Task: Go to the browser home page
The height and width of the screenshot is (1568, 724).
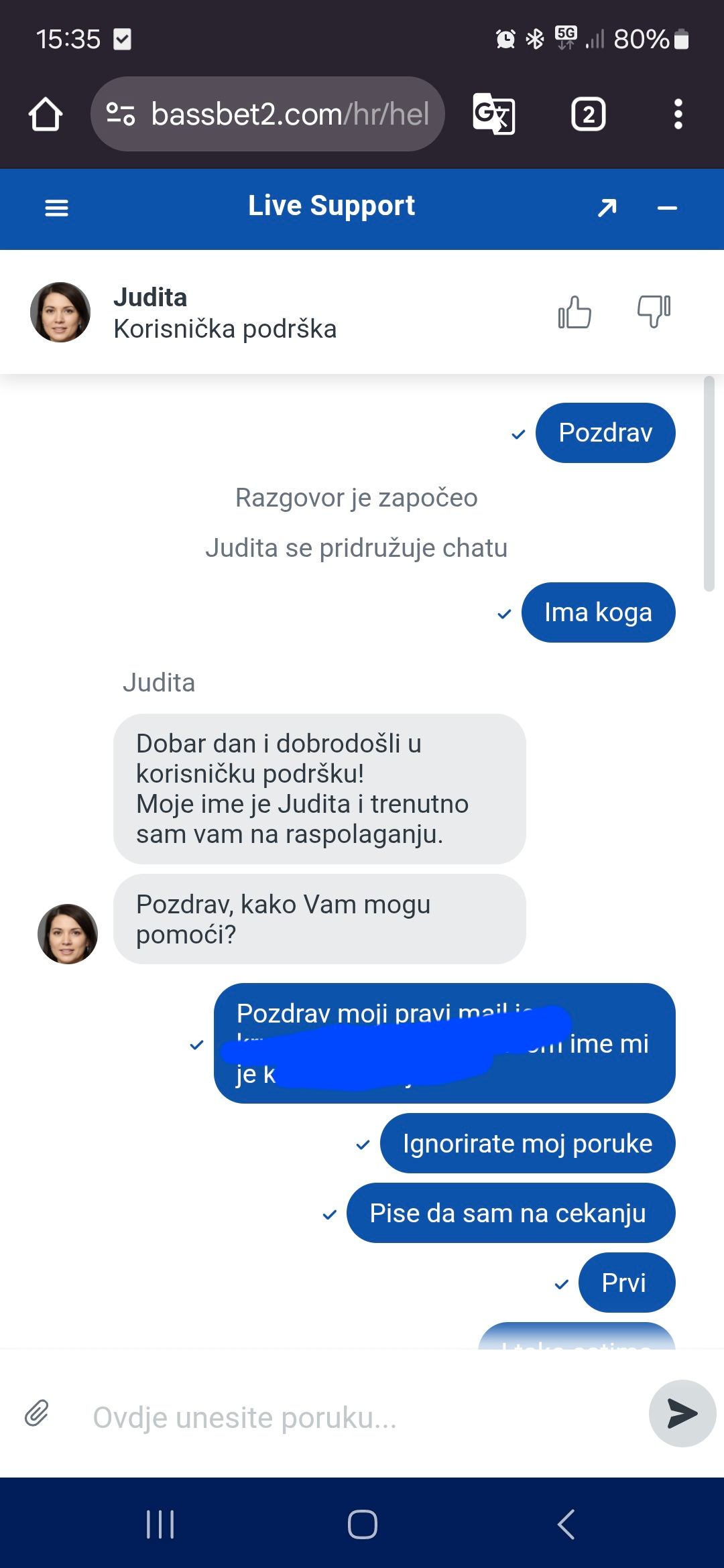Action: tap(46, 115)
